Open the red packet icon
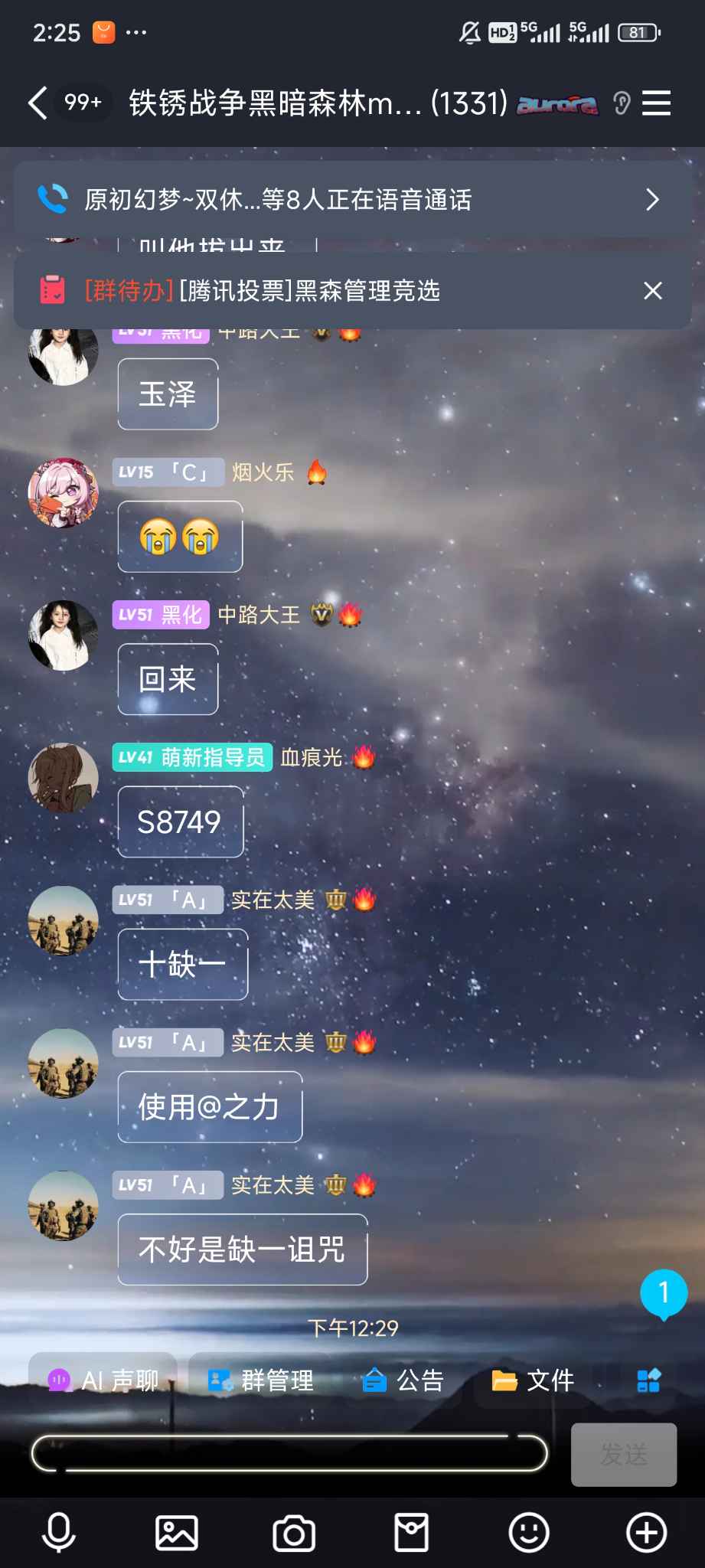Screen dimensions: 705x1568 tap(411, 1533)
